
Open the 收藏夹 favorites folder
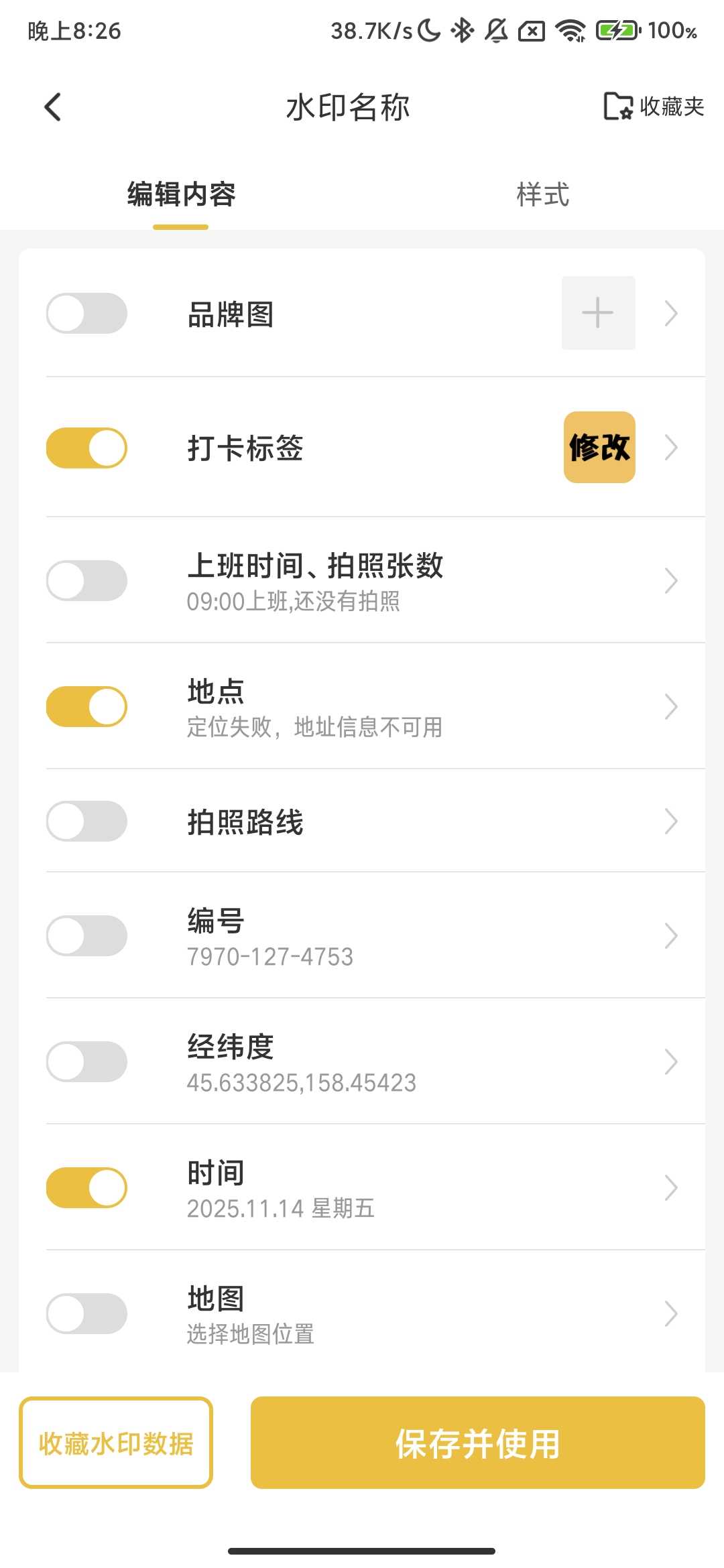[654, 107]
